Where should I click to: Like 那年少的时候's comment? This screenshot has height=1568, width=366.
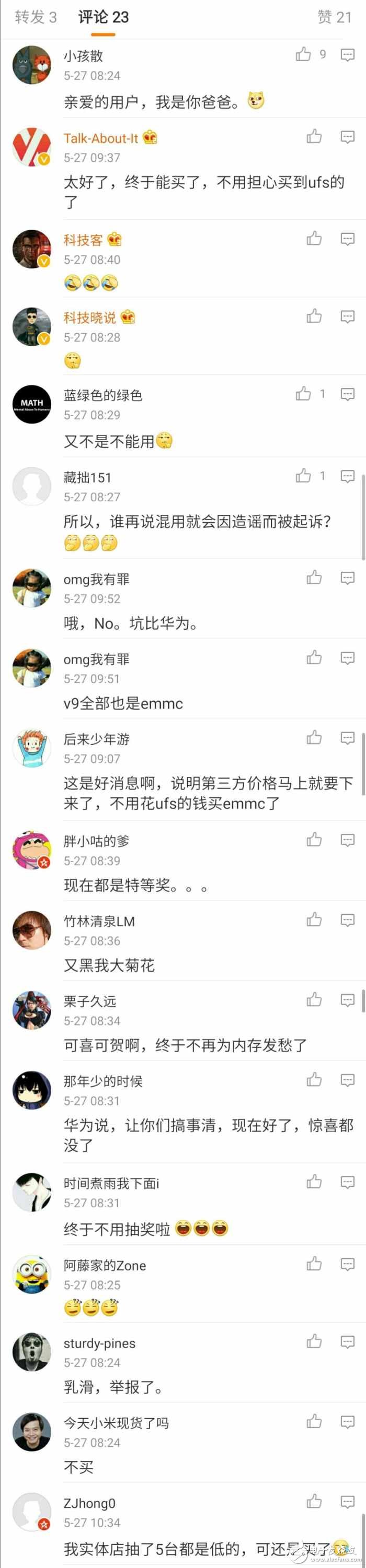point(314,1080)
